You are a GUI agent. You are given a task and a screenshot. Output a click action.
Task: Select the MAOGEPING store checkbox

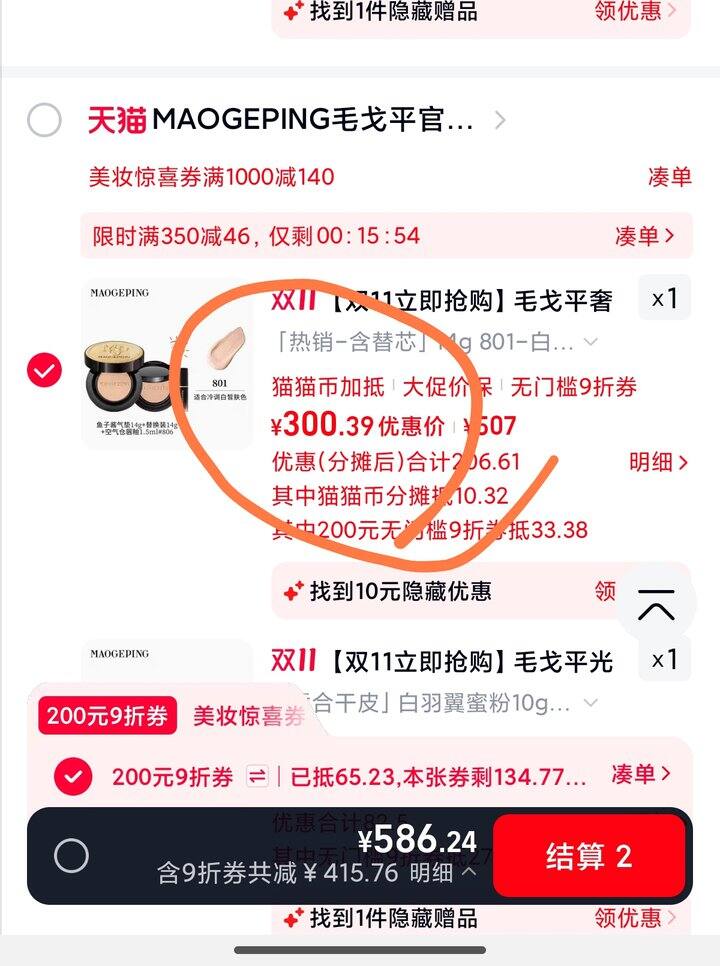coord(44,121)
